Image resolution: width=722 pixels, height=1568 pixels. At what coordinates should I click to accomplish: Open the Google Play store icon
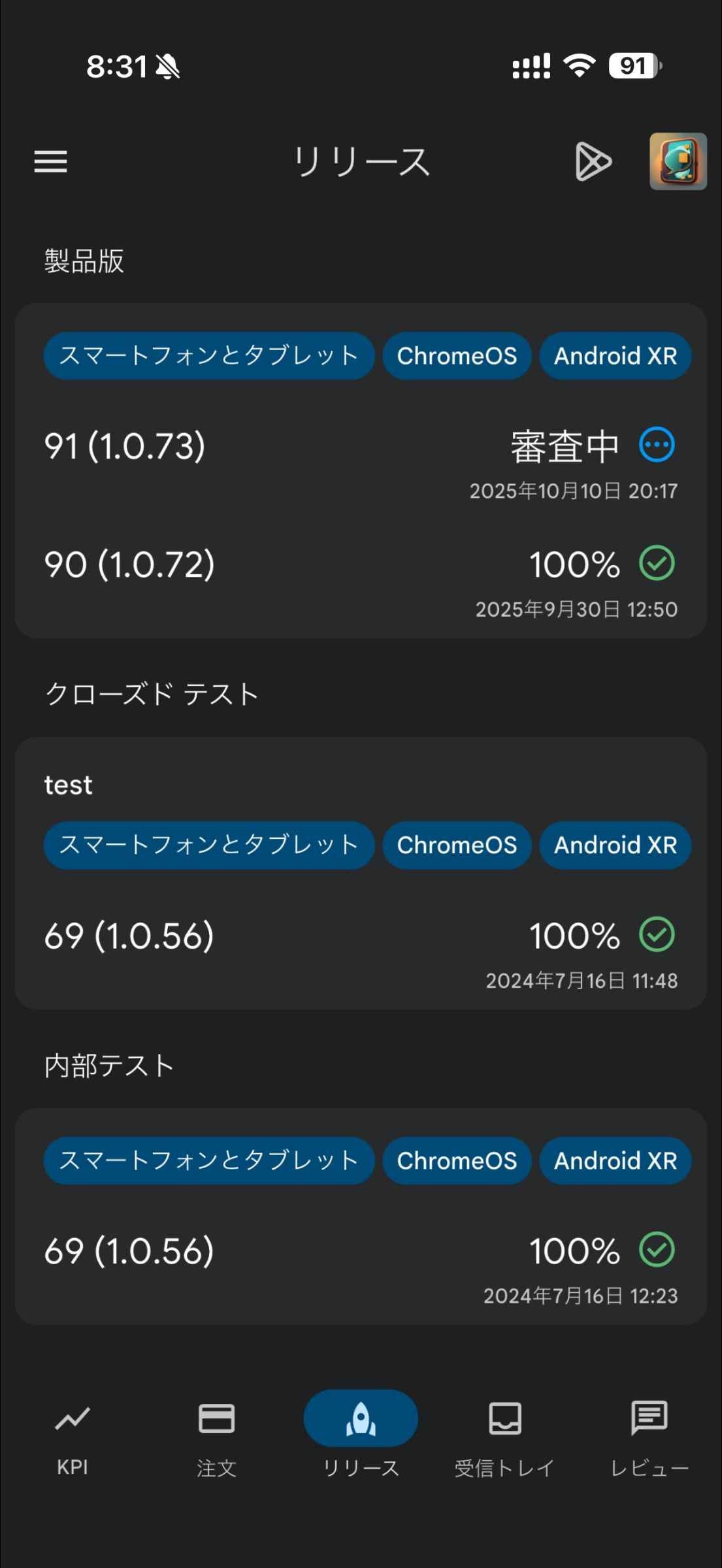click(593, 161)
